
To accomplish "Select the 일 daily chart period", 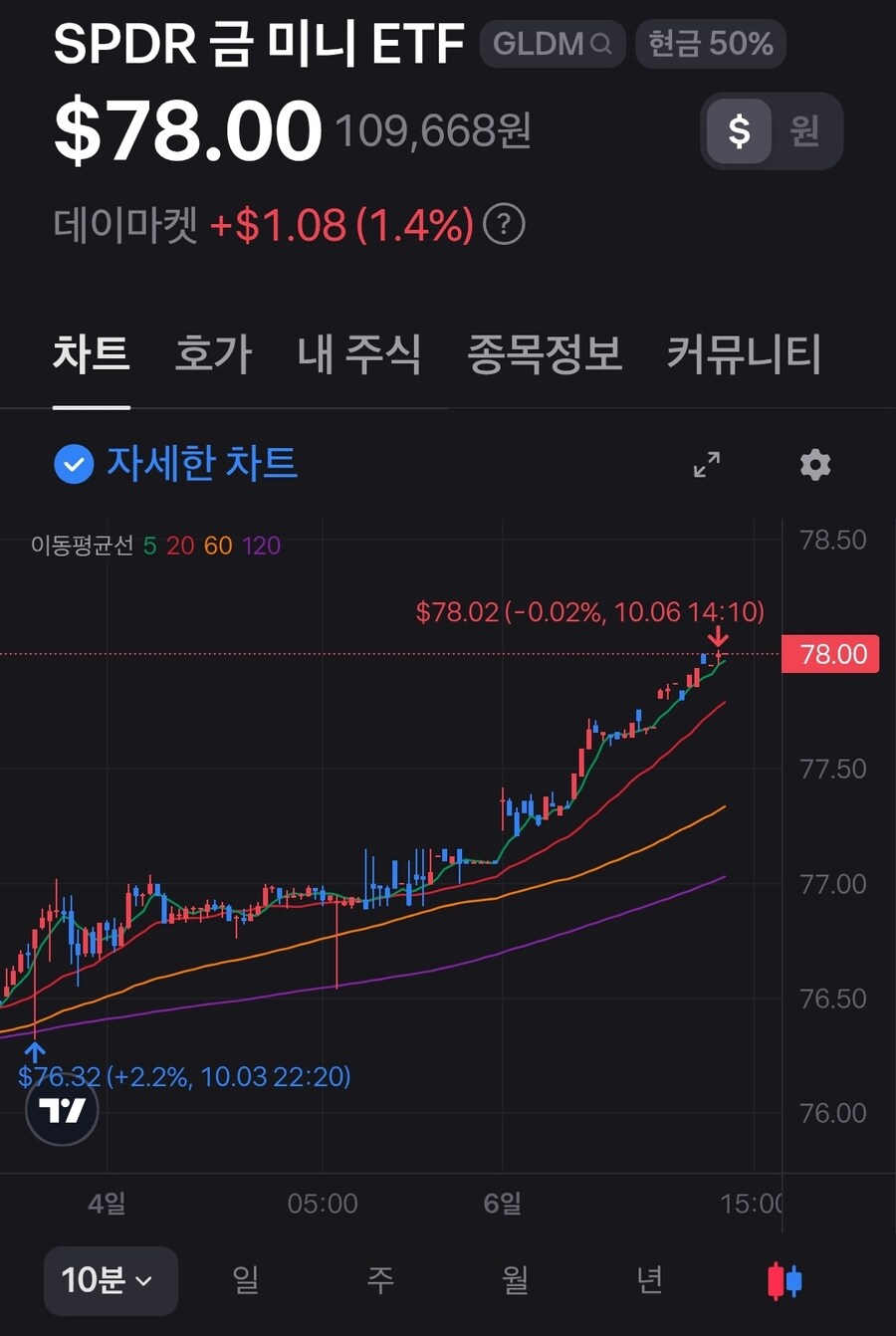I will click(x=246, y=1280).
